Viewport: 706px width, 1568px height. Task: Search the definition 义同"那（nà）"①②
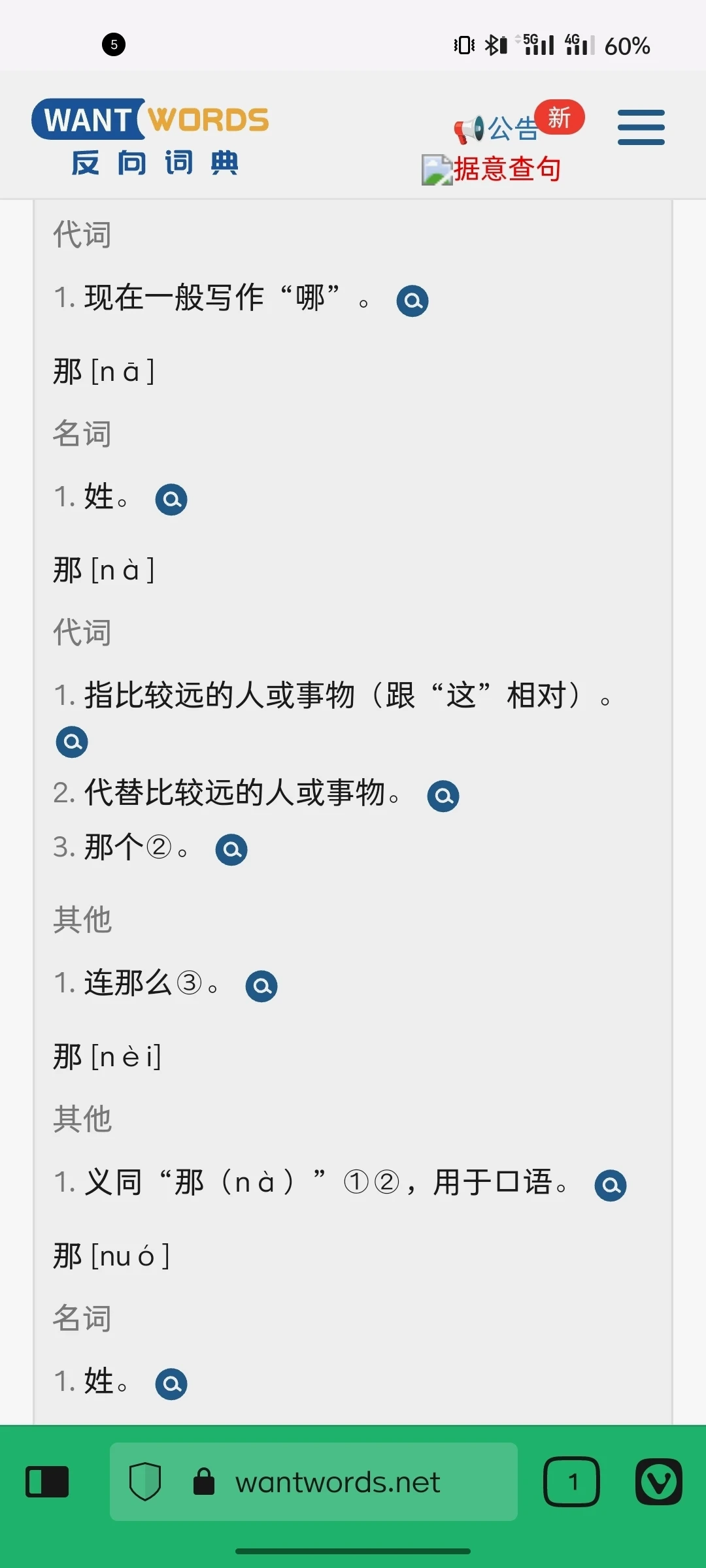coord(611,1185)
